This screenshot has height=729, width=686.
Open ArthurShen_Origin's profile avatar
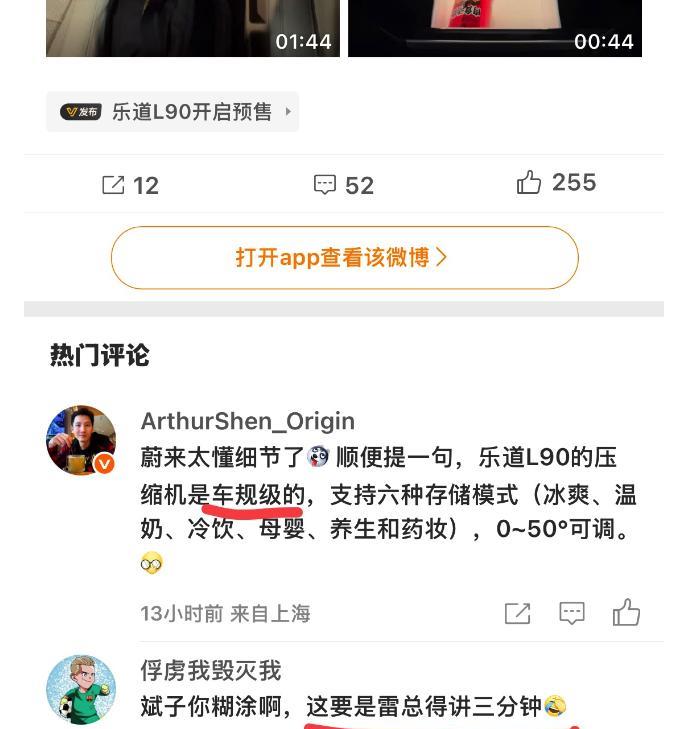click(81, 440)
